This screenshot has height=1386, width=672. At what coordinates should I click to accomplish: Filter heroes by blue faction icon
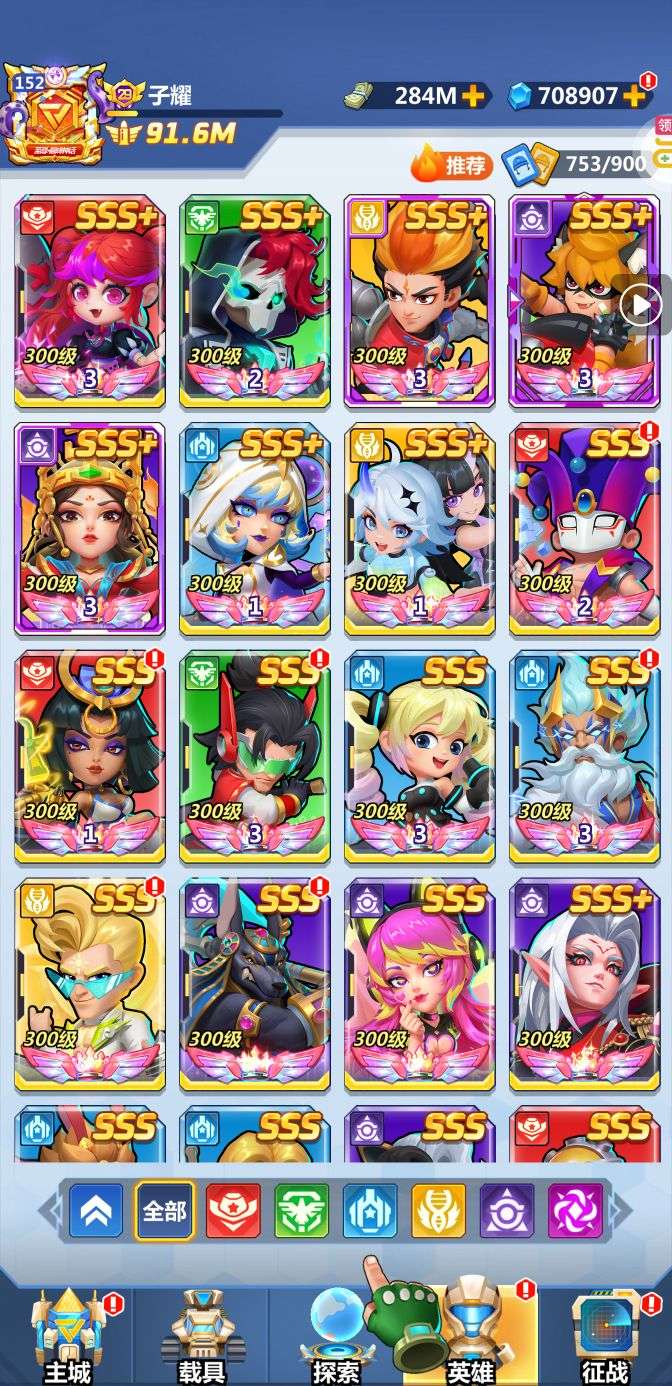(x=370, y=1211)
